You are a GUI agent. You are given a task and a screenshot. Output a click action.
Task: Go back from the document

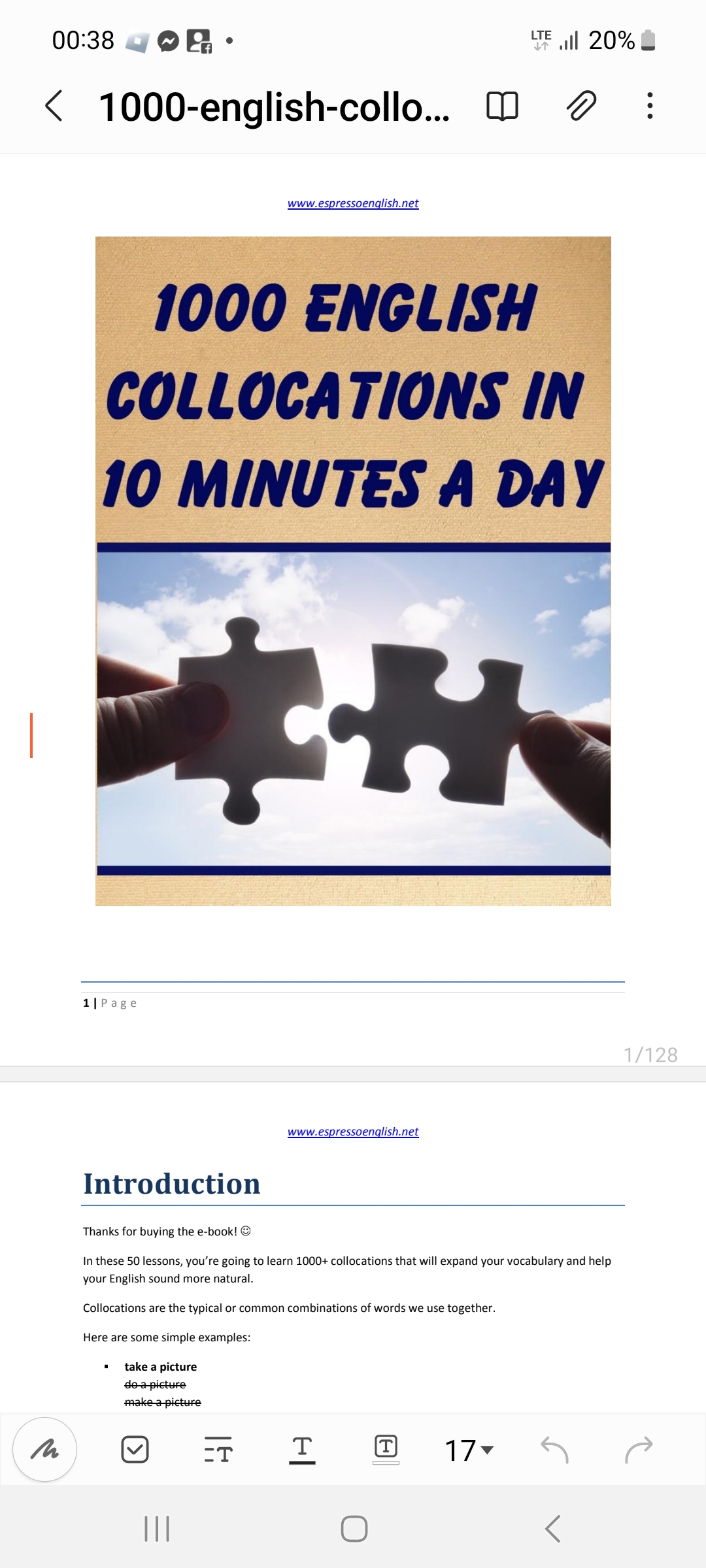(54, 106)
